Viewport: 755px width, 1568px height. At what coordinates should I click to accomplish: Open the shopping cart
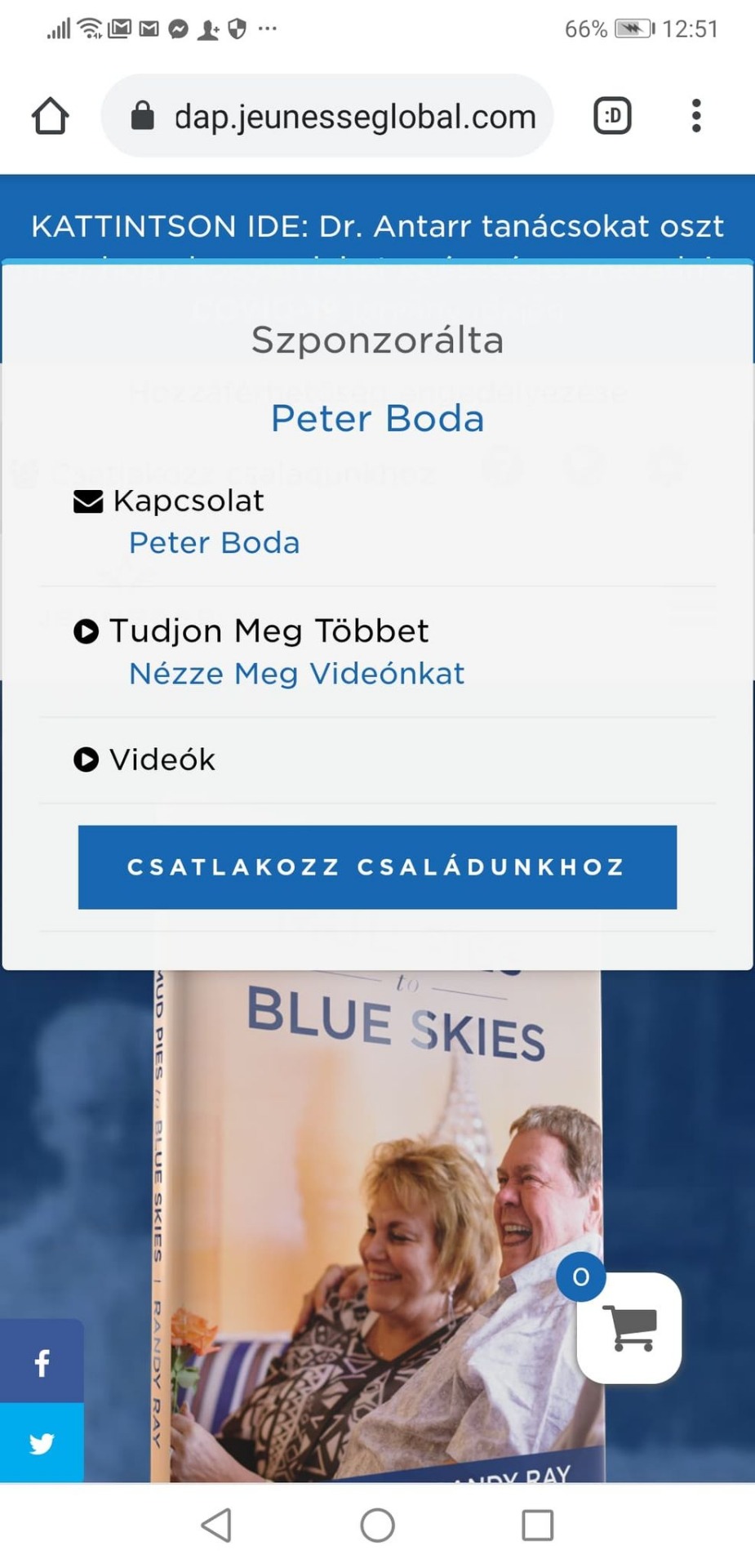pos(628,1327)
